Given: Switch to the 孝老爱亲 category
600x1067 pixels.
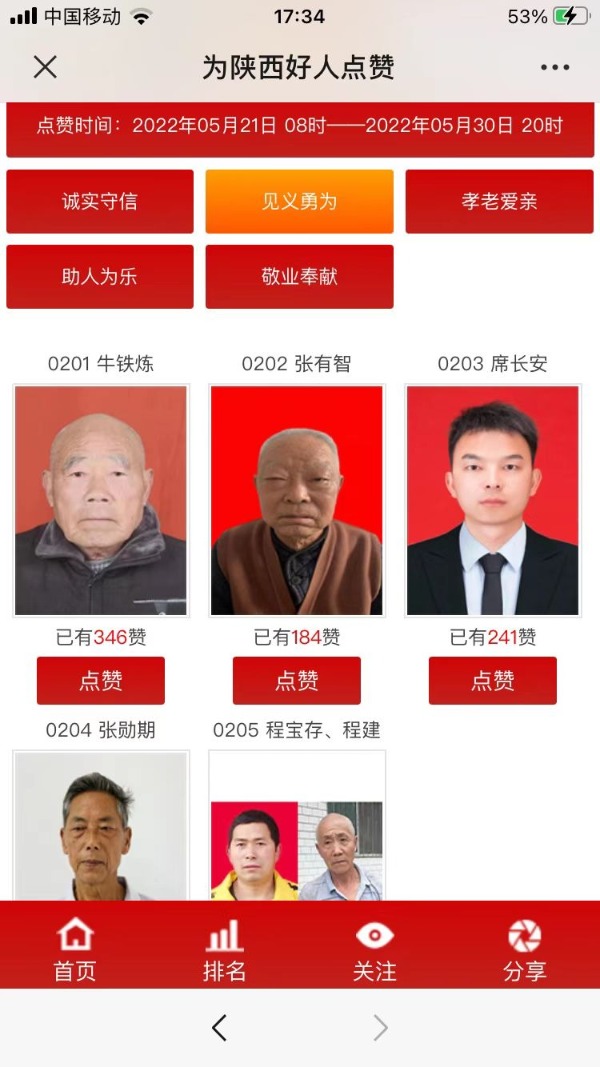Looking at the screenshot, I should click(x=499, y=201).
